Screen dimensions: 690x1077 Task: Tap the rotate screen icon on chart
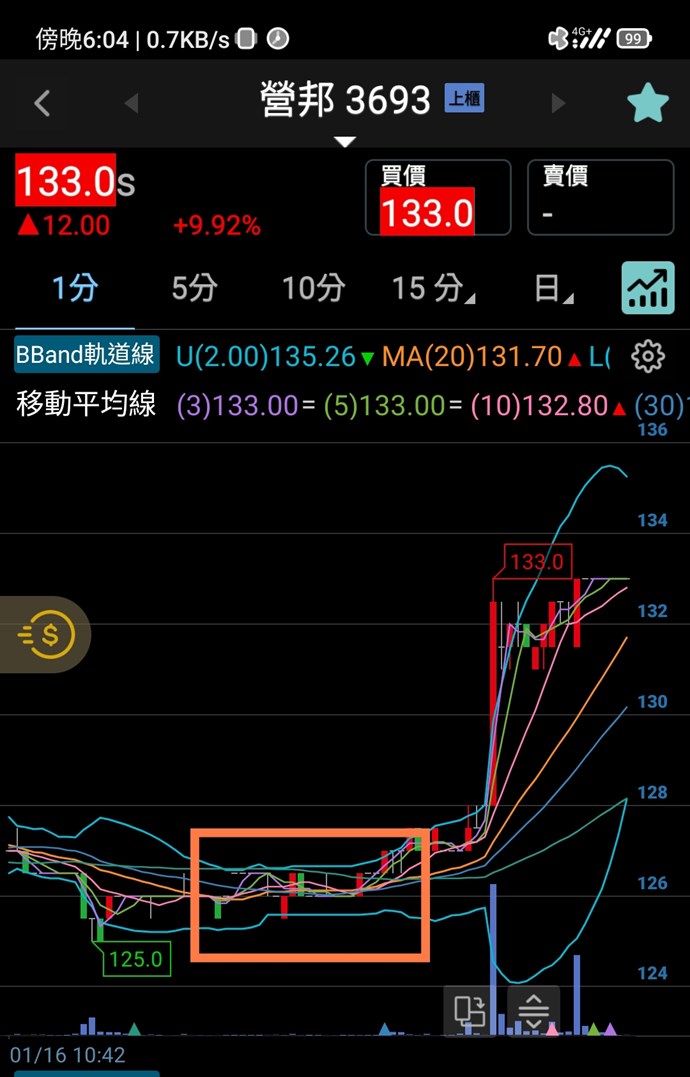click(469, 1010)
